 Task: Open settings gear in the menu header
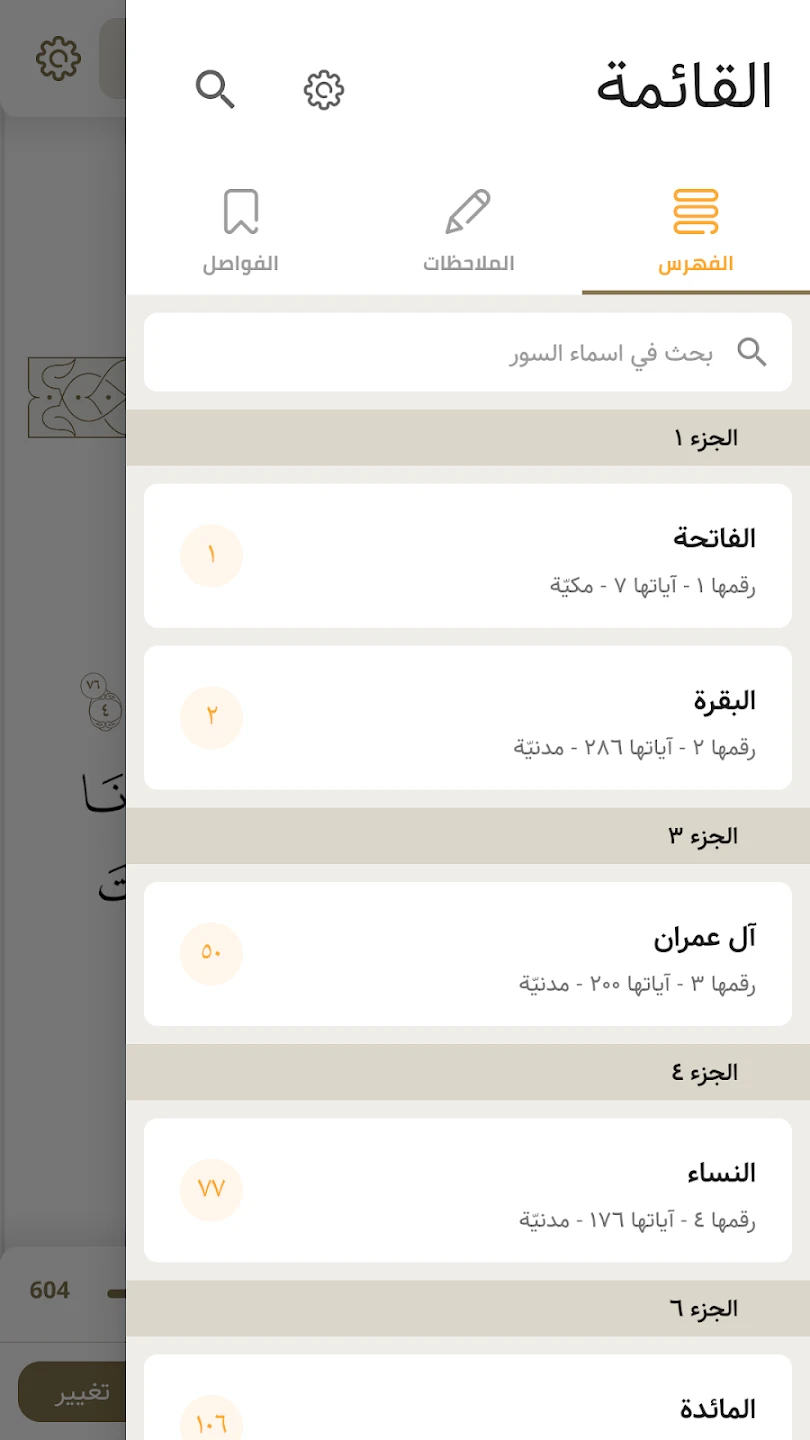324,90
